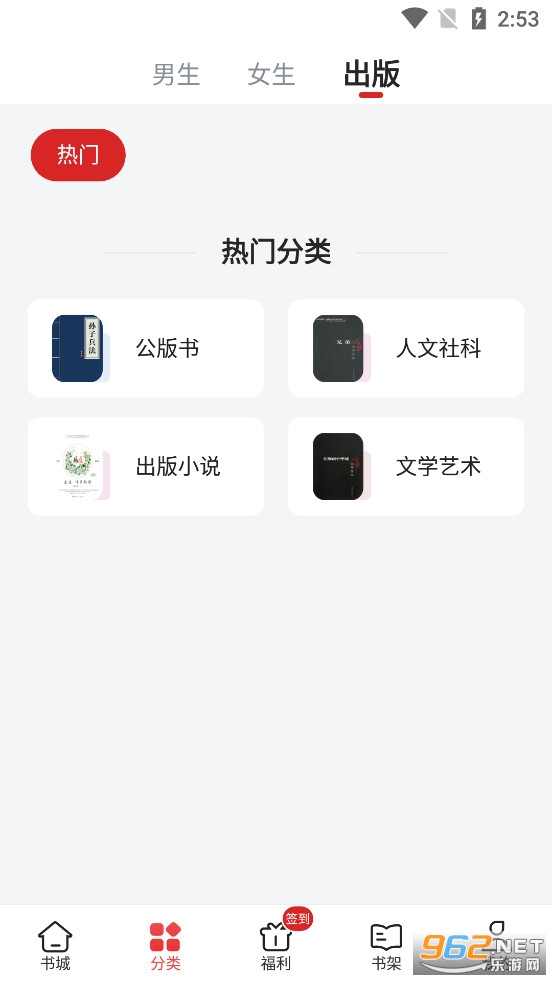Open the 公版书 category card
Viewport: 552px width, 981px height.
146,348
